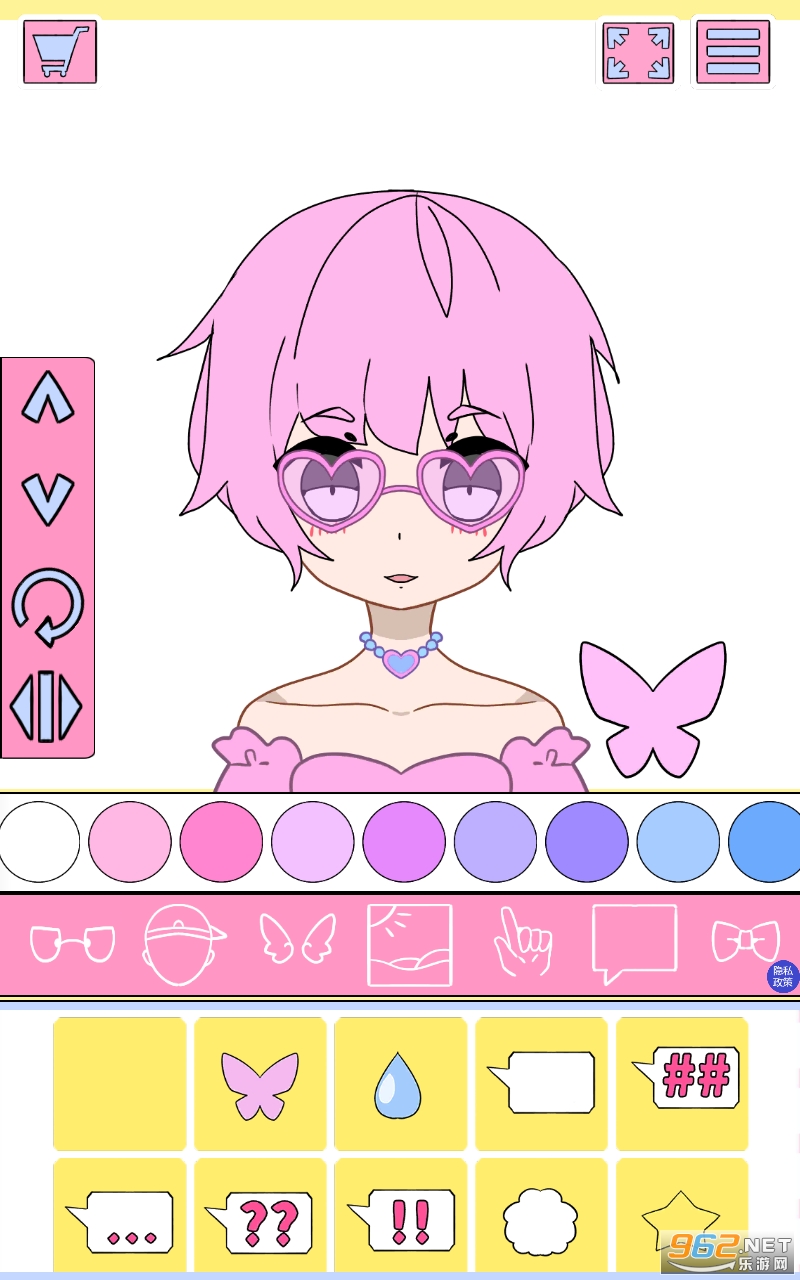Add the ?? speech bubble
This screenshot has width=800, height=1280.
coord(260,1220)
